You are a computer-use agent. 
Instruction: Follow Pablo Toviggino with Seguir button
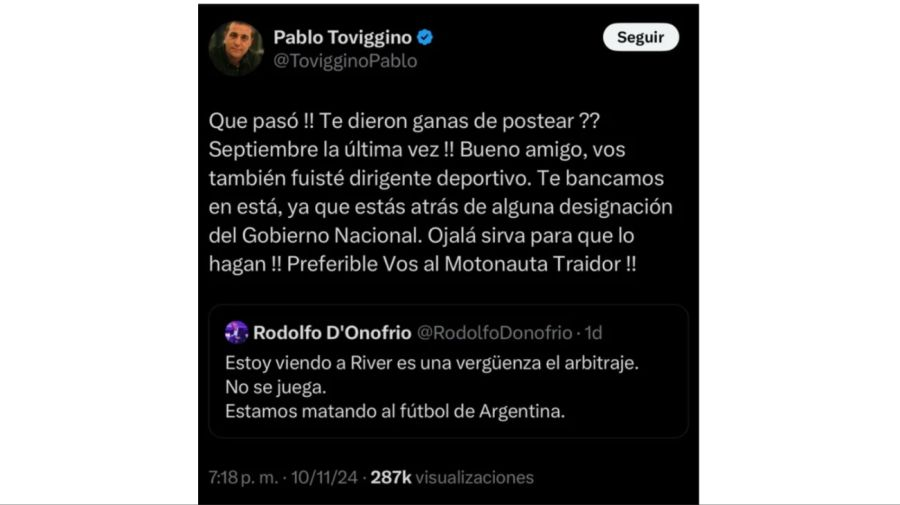coord(640,38)
